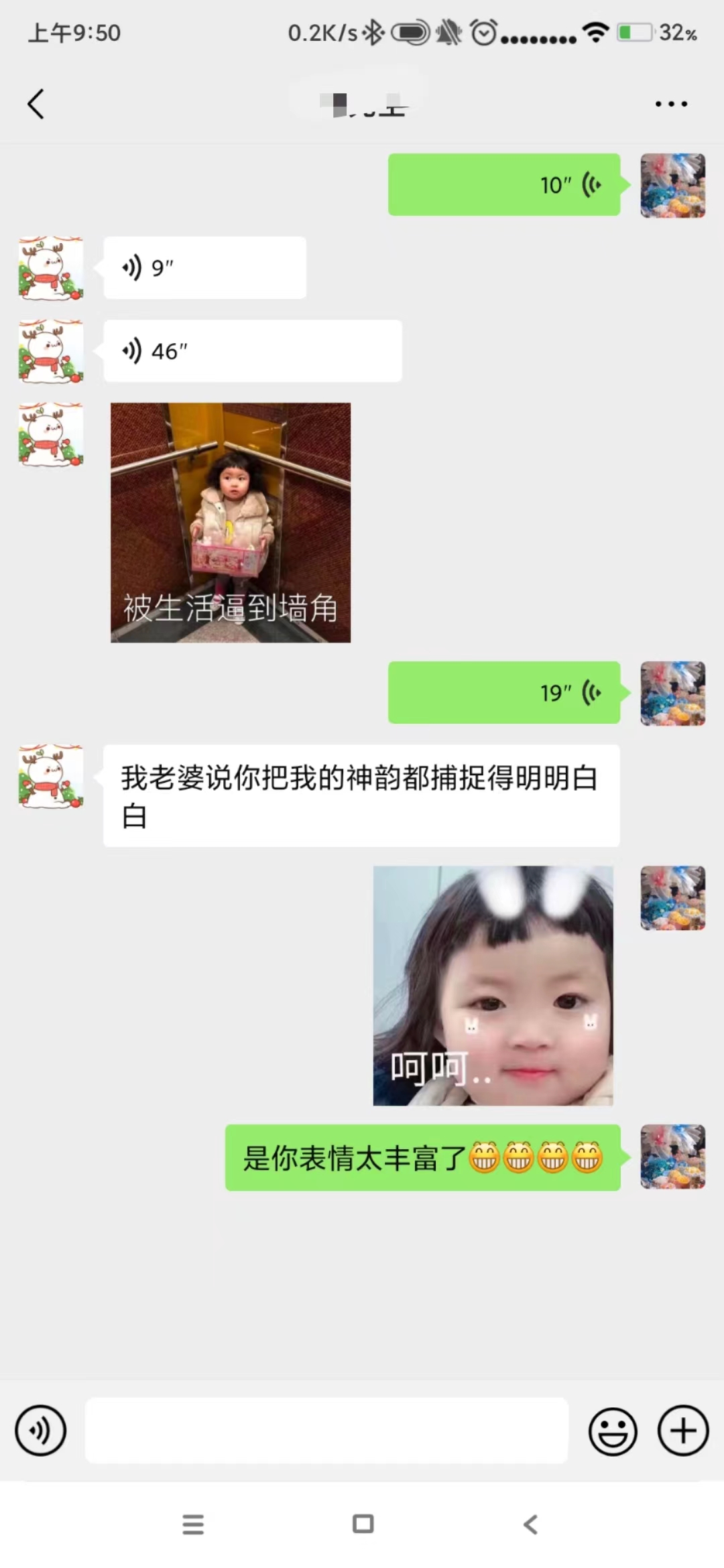Tap the system home button
The image size is (724, 1568).
(363, 1524)
